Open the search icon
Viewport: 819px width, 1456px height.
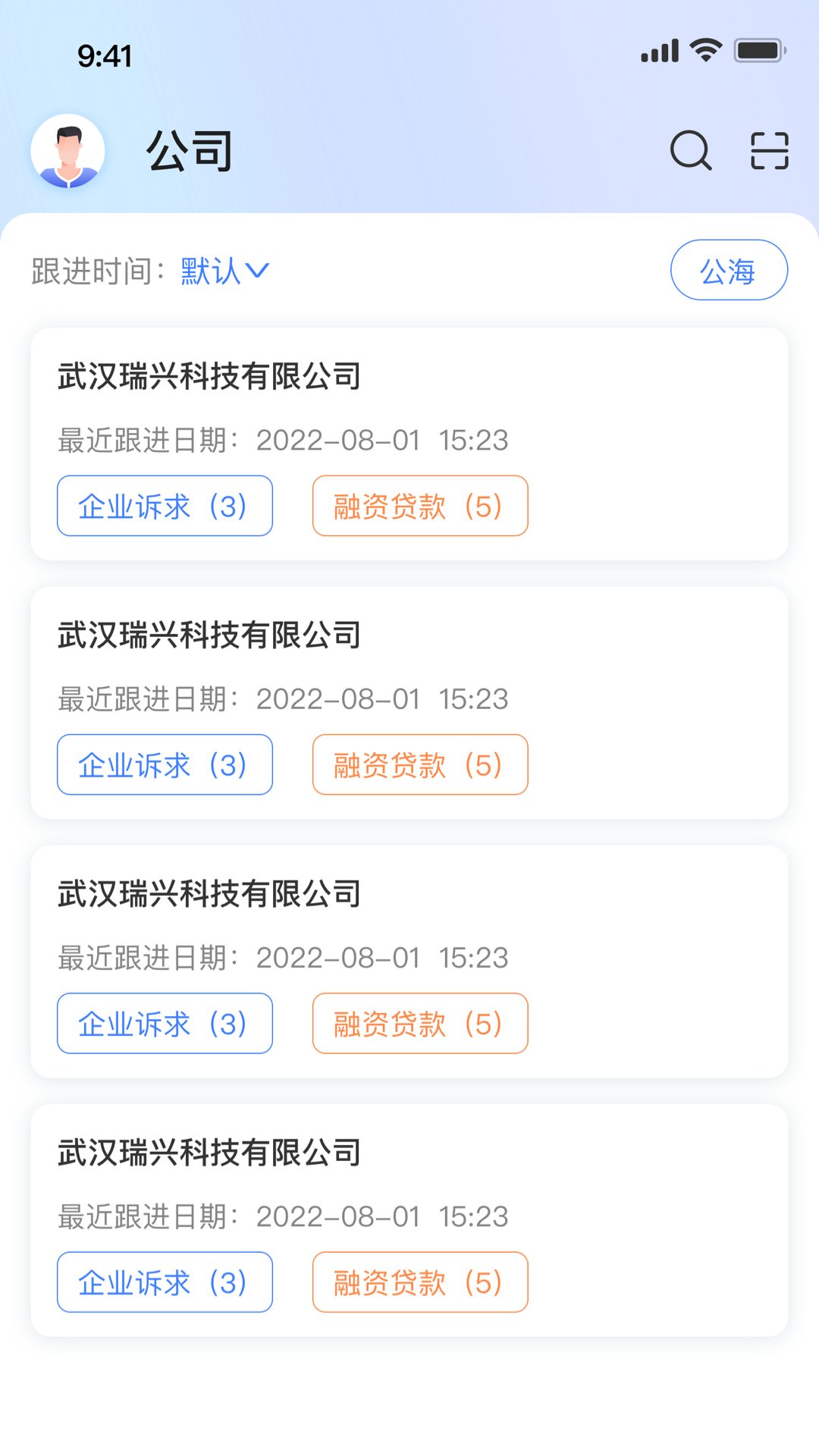coord(691,150)
